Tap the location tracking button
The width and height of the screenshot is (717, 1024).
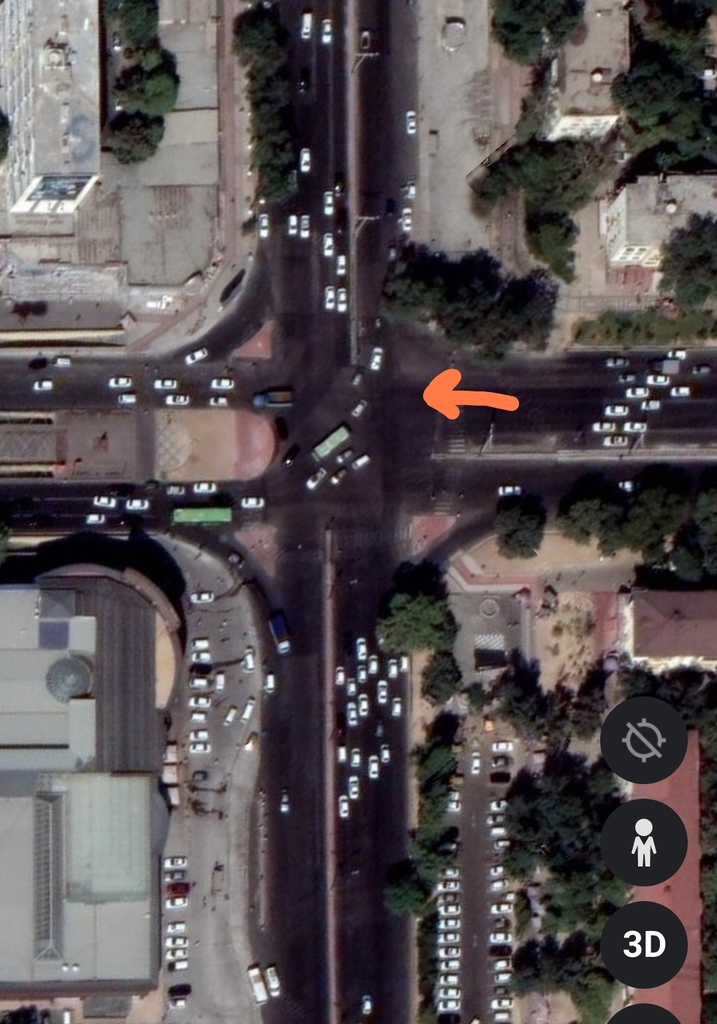click(643, 740)
